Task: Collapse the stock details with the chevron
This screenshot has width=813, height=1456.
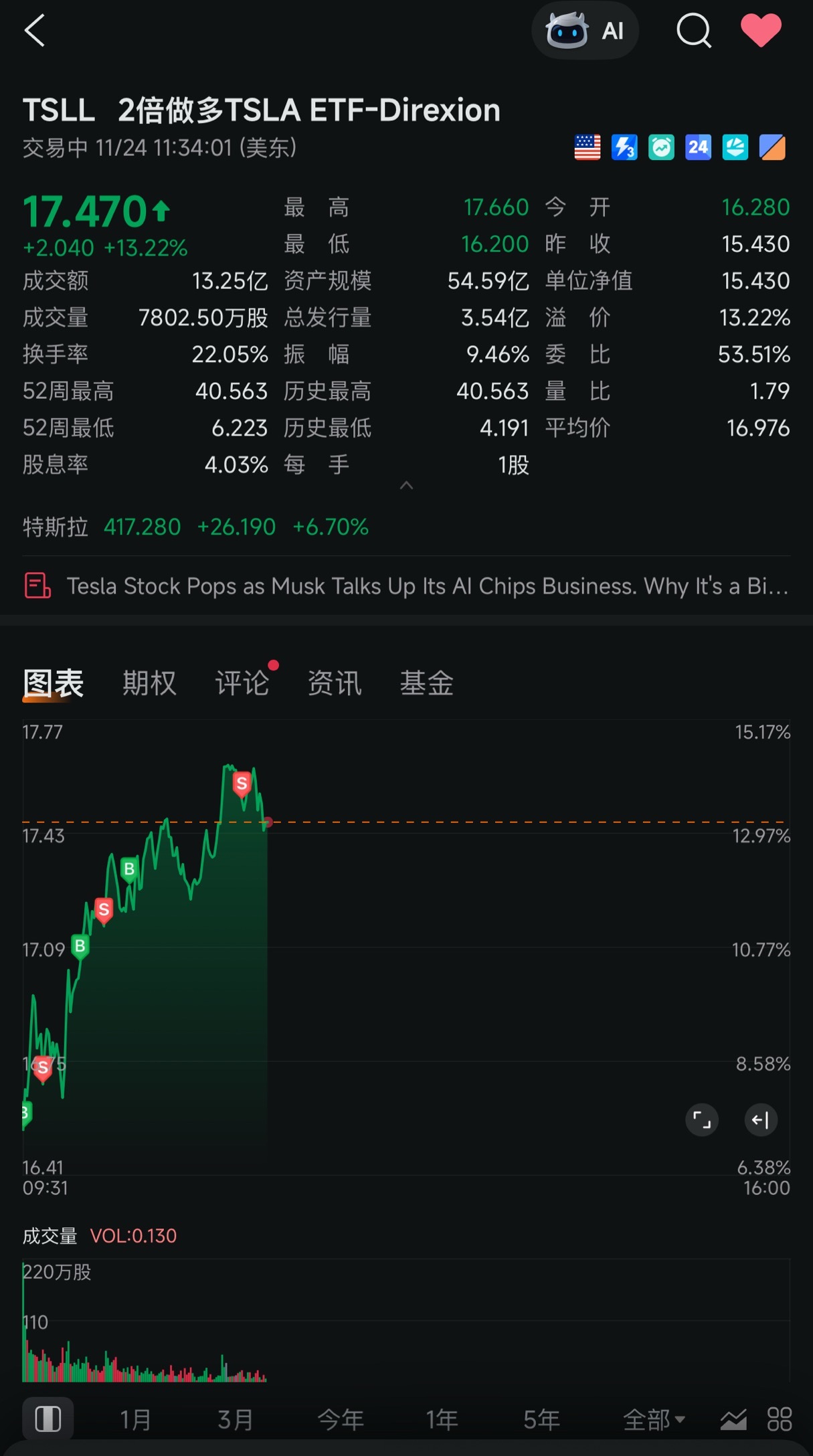Action: point(407,485)
